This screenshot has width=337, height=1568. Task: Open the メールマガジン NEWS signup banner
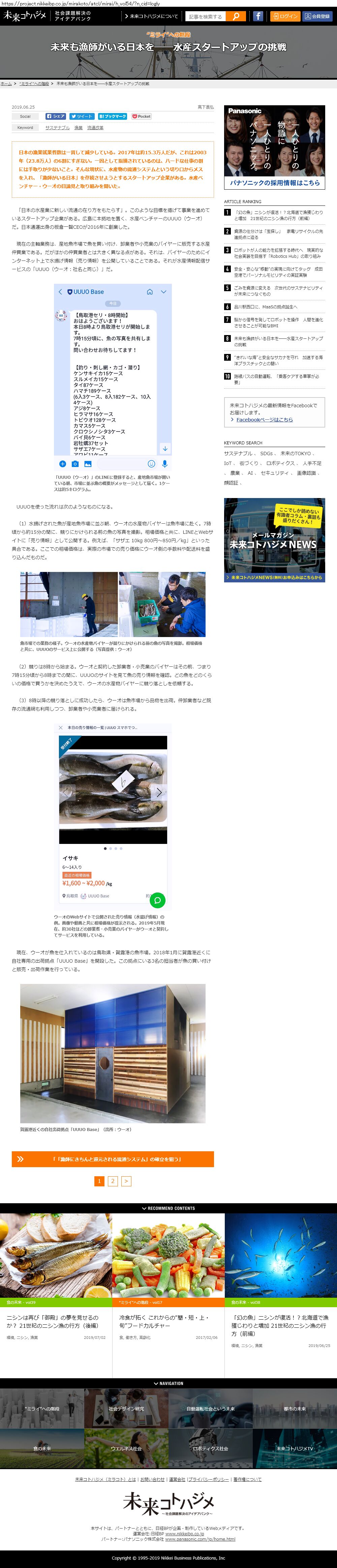pyautogui.click(x=274, y=540)
